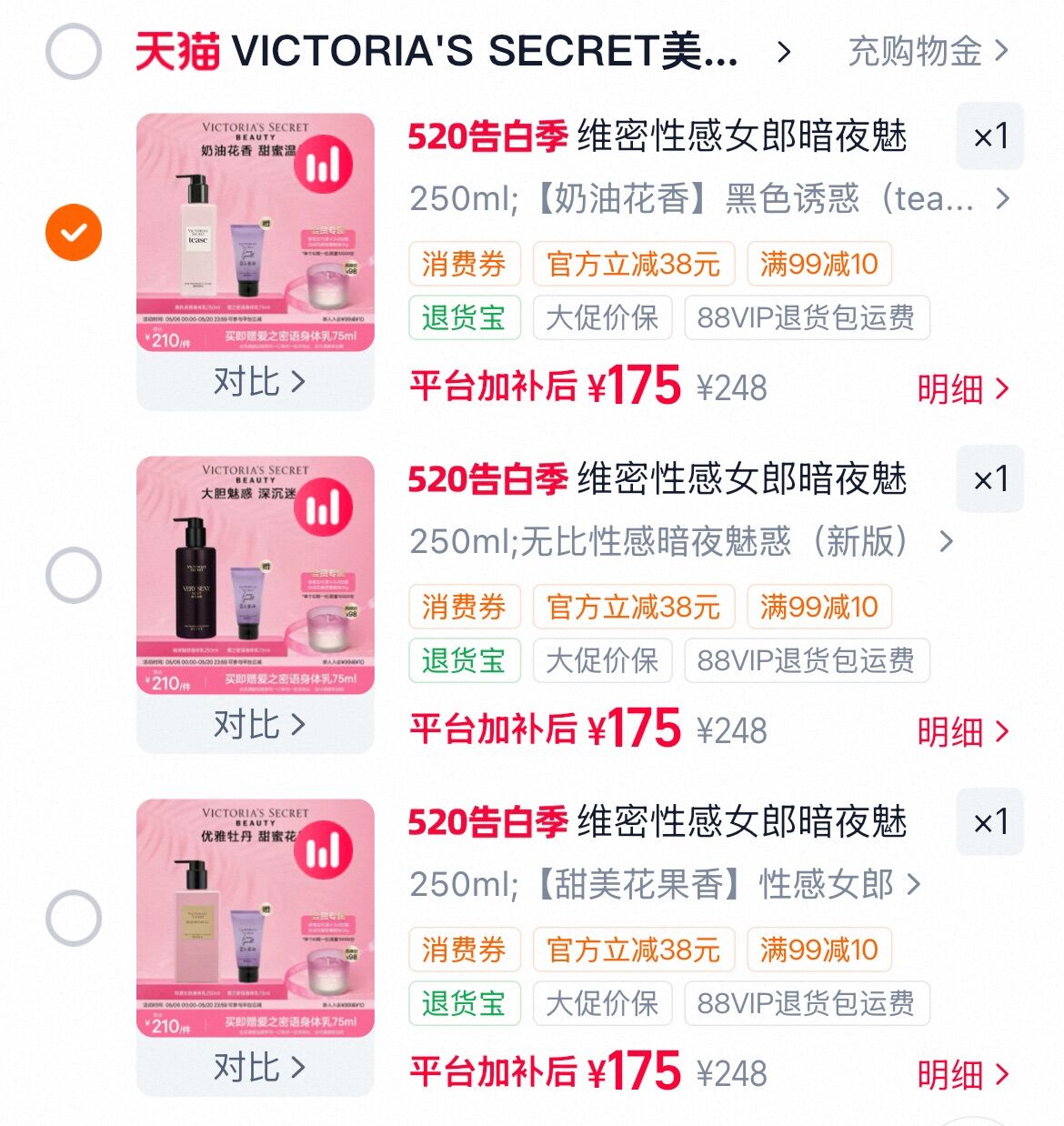Uncheck the 奶油花香 tease item
This screenshot has height=1126, width=1064.
tap(74, 232)
